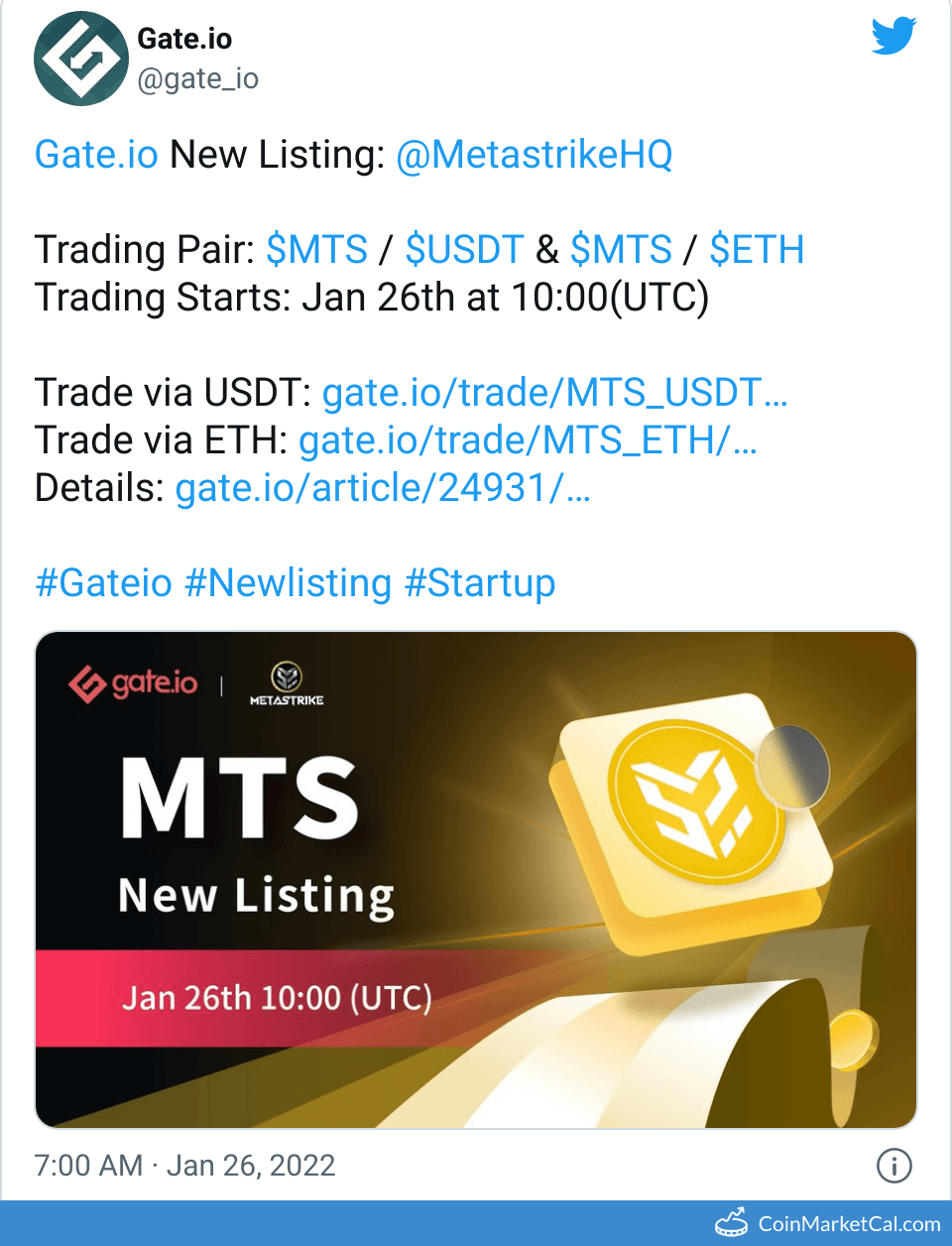
Task: Open the 7:00 AM Jan 26, 2022 timestamp
Action: point(184,1166)
